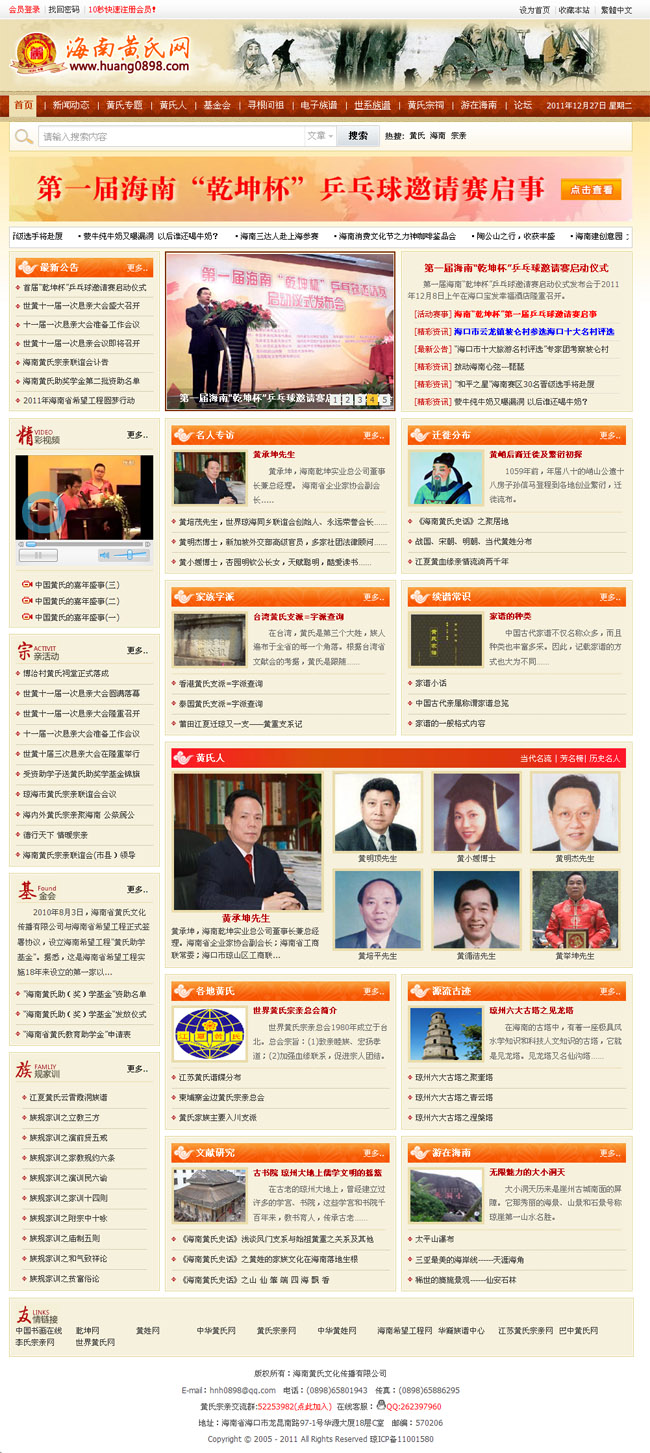Select the 历史名人 filter link
Image resolution: width=650 pixels, height=1453 pixels.
pyautogui.click(x=604, y=759)
